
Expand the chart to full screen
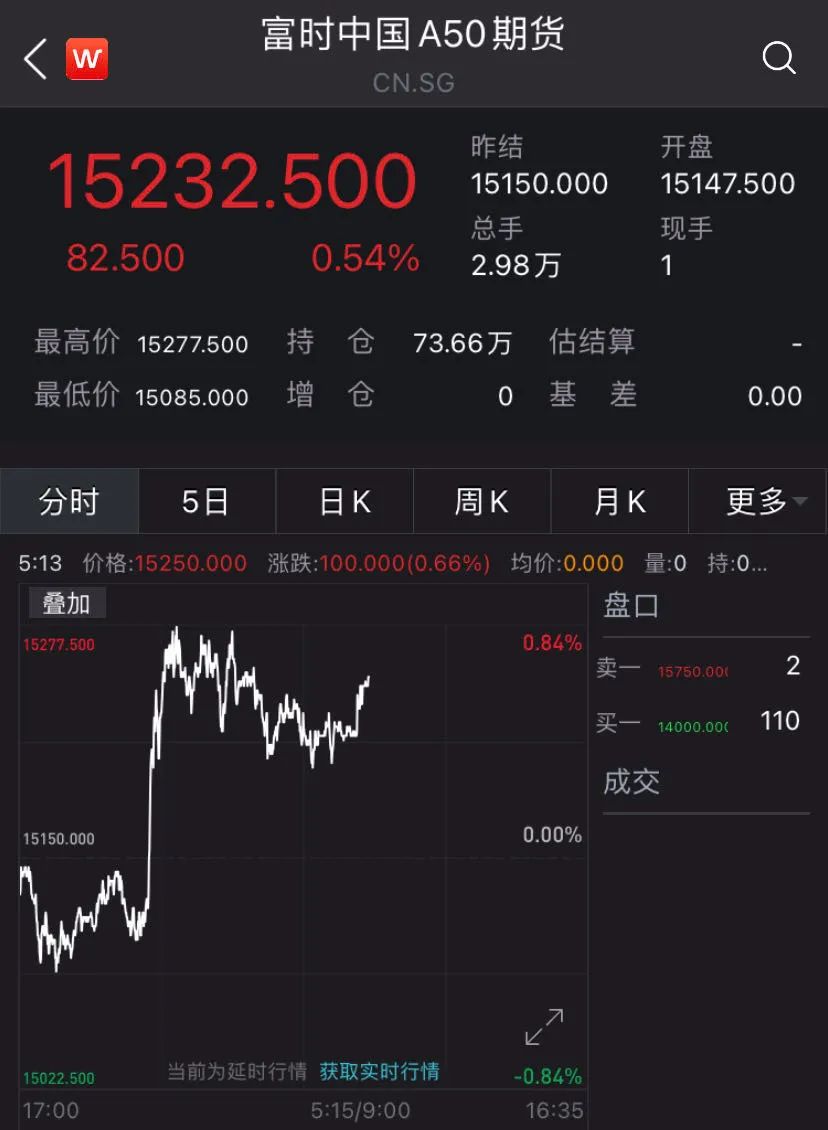point(544,1027)
